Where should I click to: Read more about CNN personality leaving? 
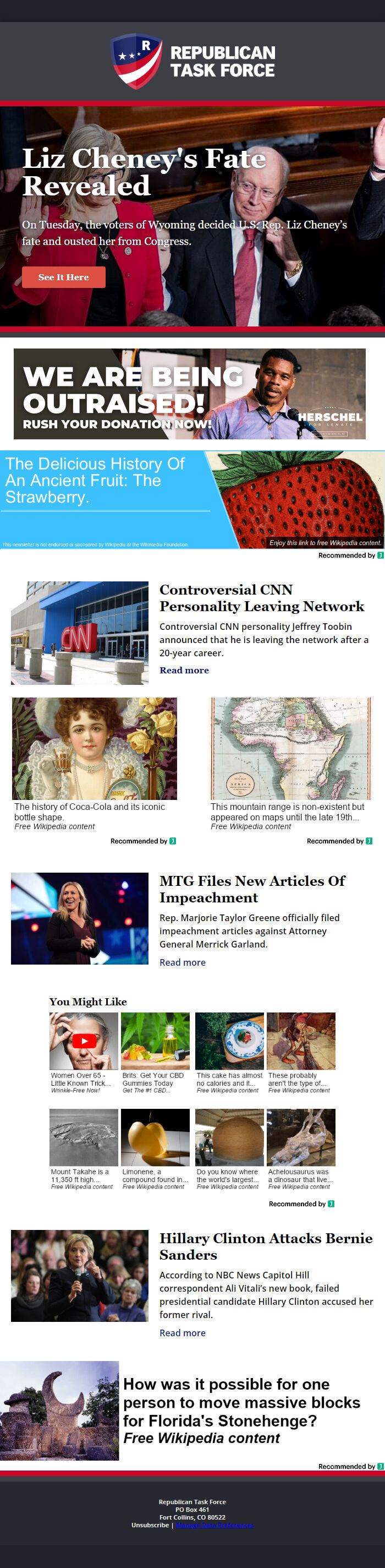tap(184, 670)
